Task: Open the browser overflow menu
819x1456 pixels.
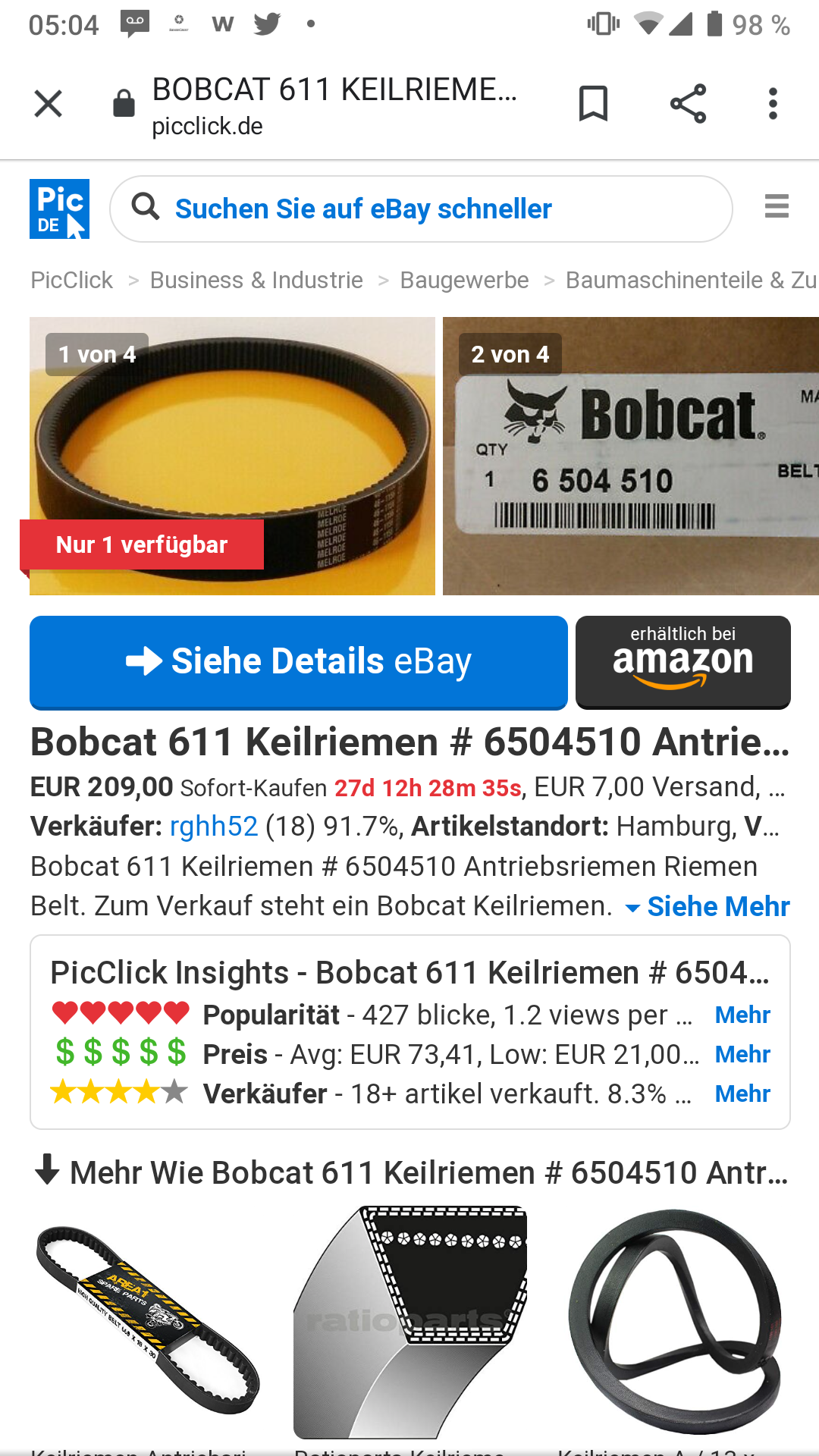Action: tap(773, 104)
